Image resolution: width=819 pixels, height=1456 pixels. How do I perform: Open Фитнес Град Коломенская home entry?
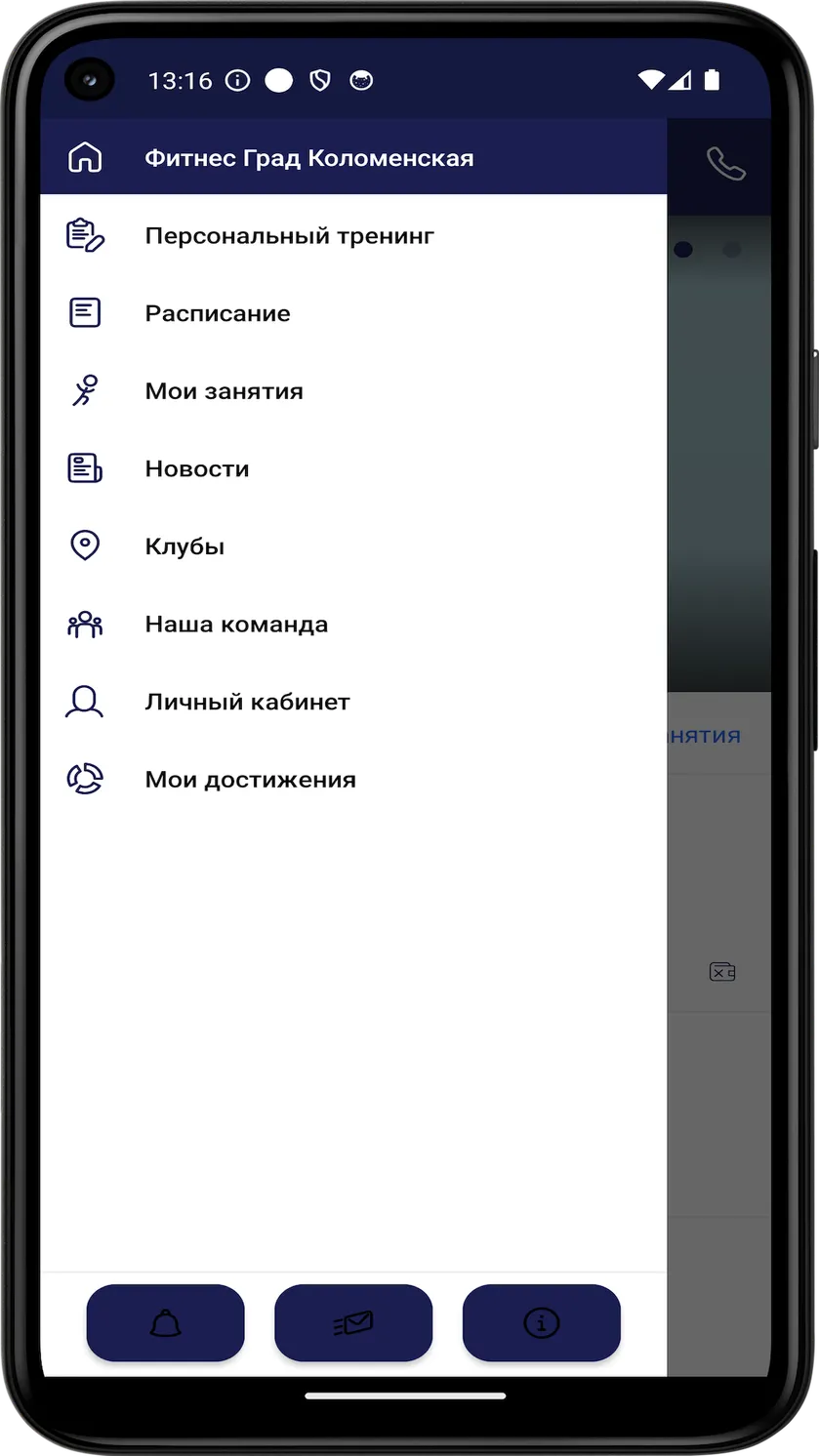353,157
